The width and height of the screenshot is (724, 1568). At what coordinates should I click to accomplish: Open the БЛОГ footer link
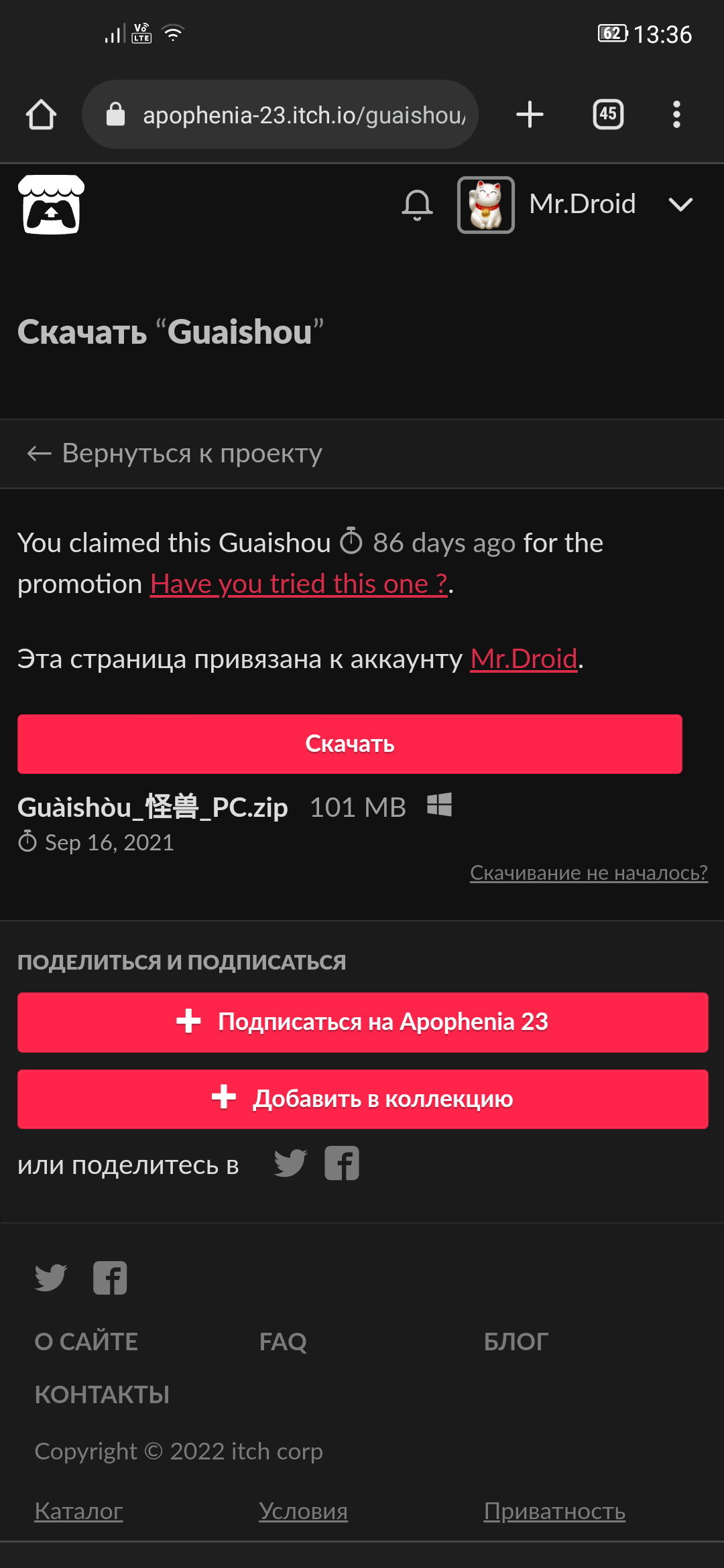516,1342
